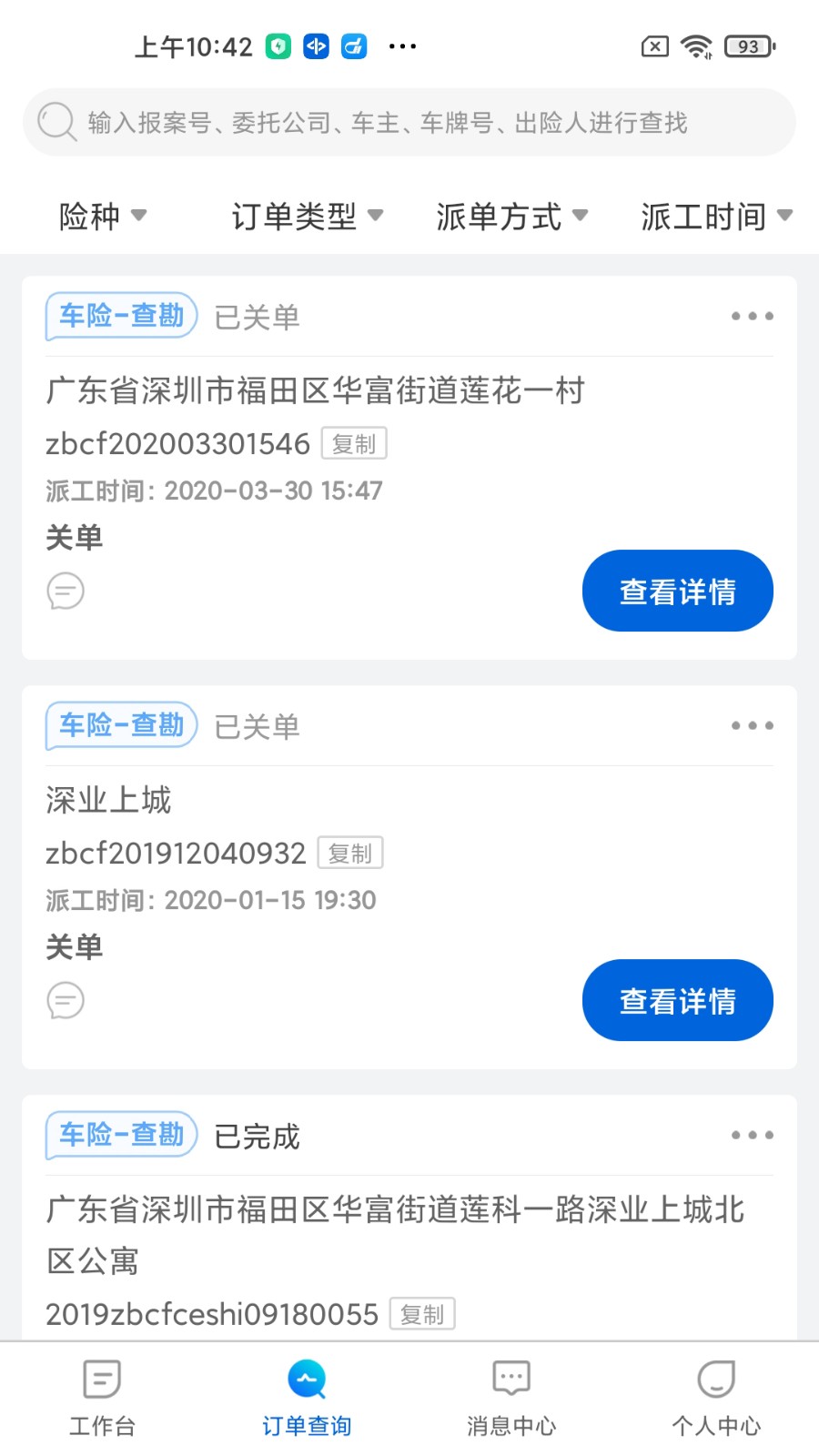
Task: Open the 派单方式 dispatch method menu
Action: [x=511, y=216]
